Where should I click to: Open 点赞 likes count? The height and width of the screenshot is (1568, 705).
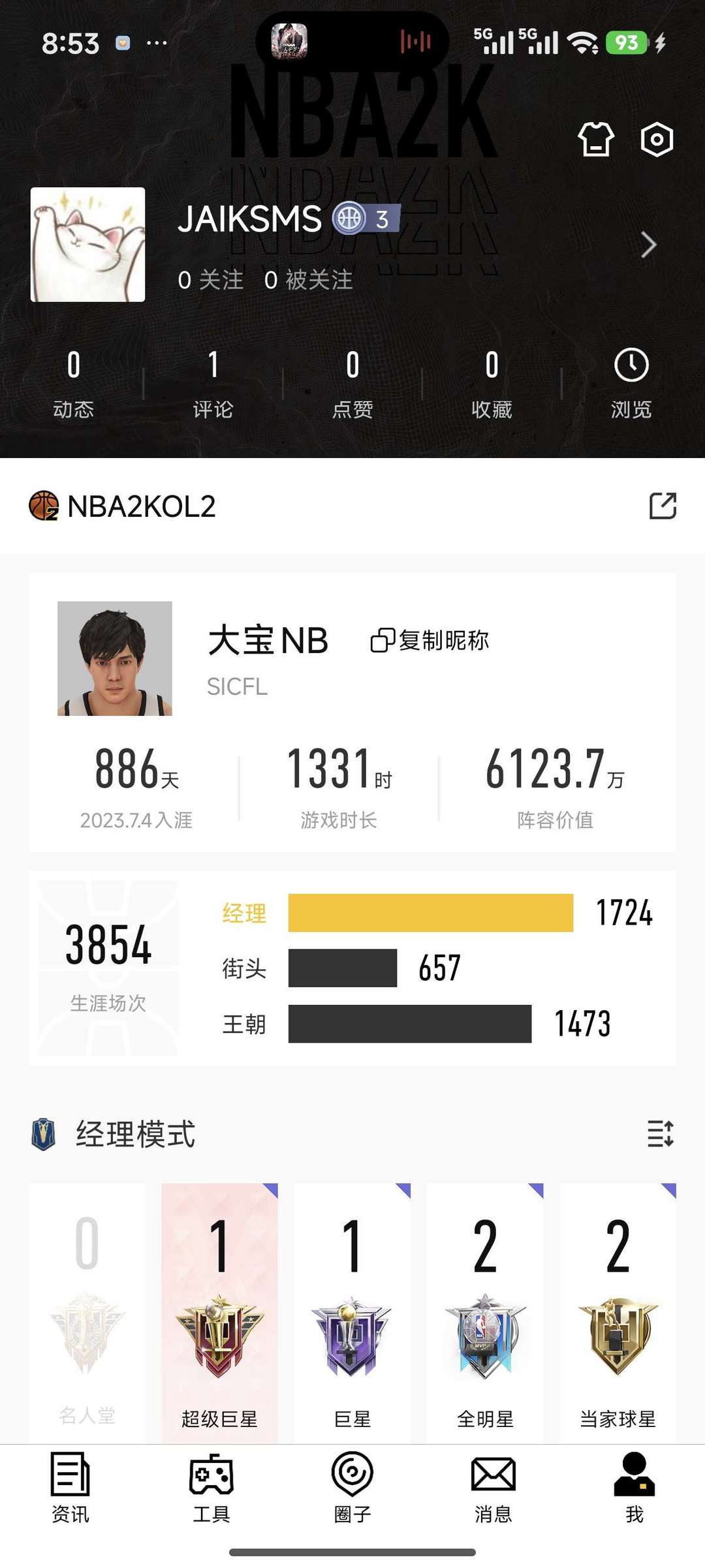[x=352, y=383]
